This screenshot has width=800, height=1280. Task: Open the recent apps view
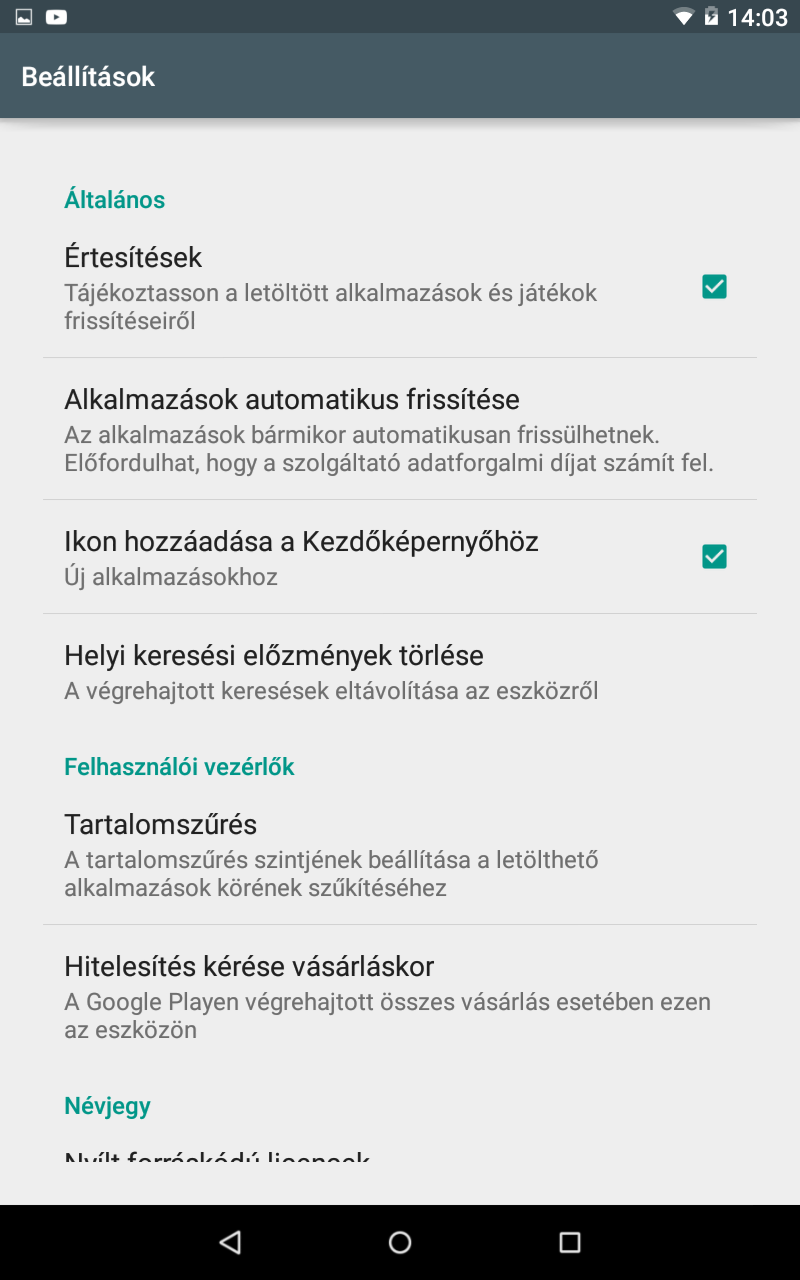coord(570,1242)
